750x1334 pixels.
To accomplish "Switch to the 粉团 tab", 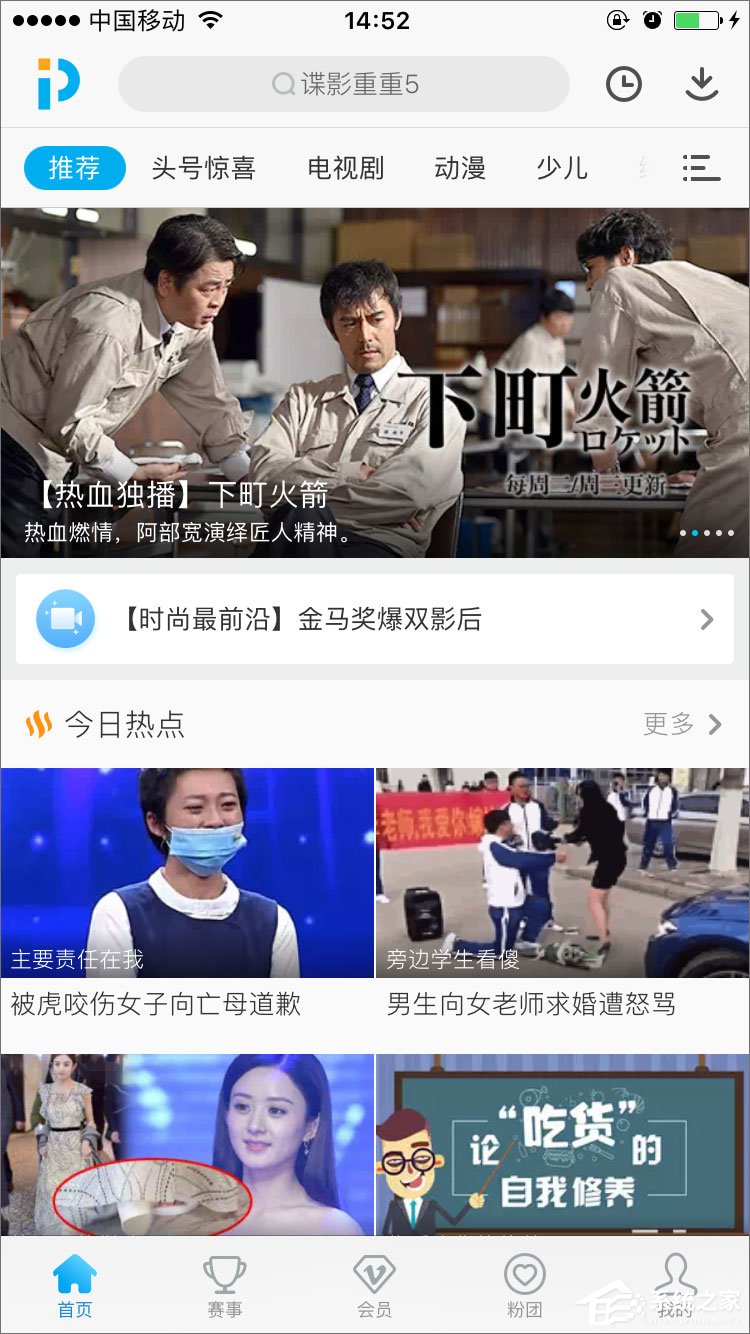I will [524, 1286].
